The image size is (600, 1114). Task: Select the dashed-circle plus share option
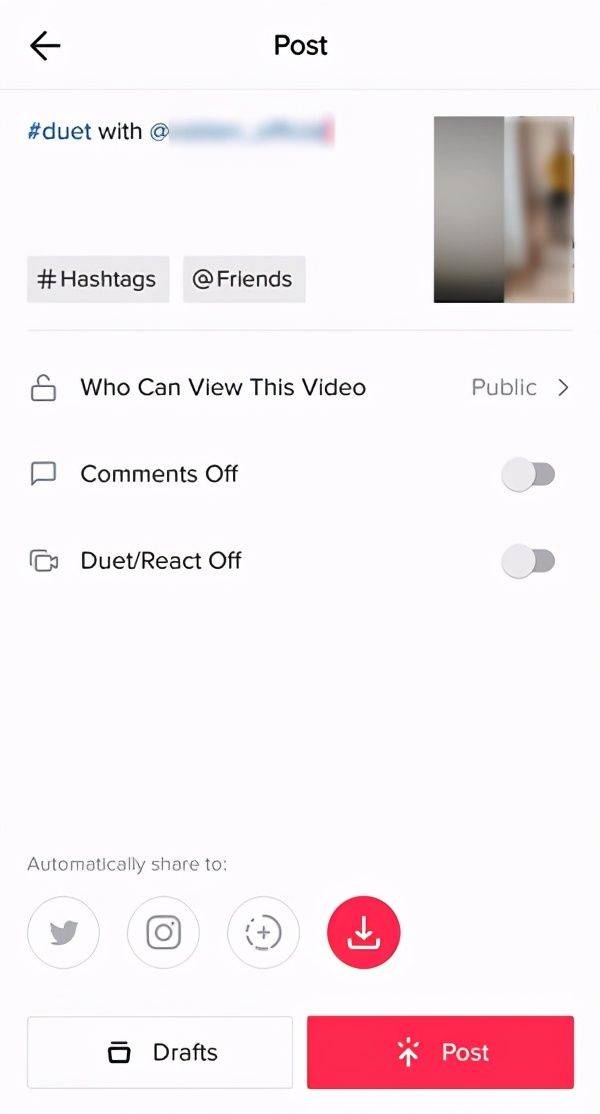(x=263, y=933)
